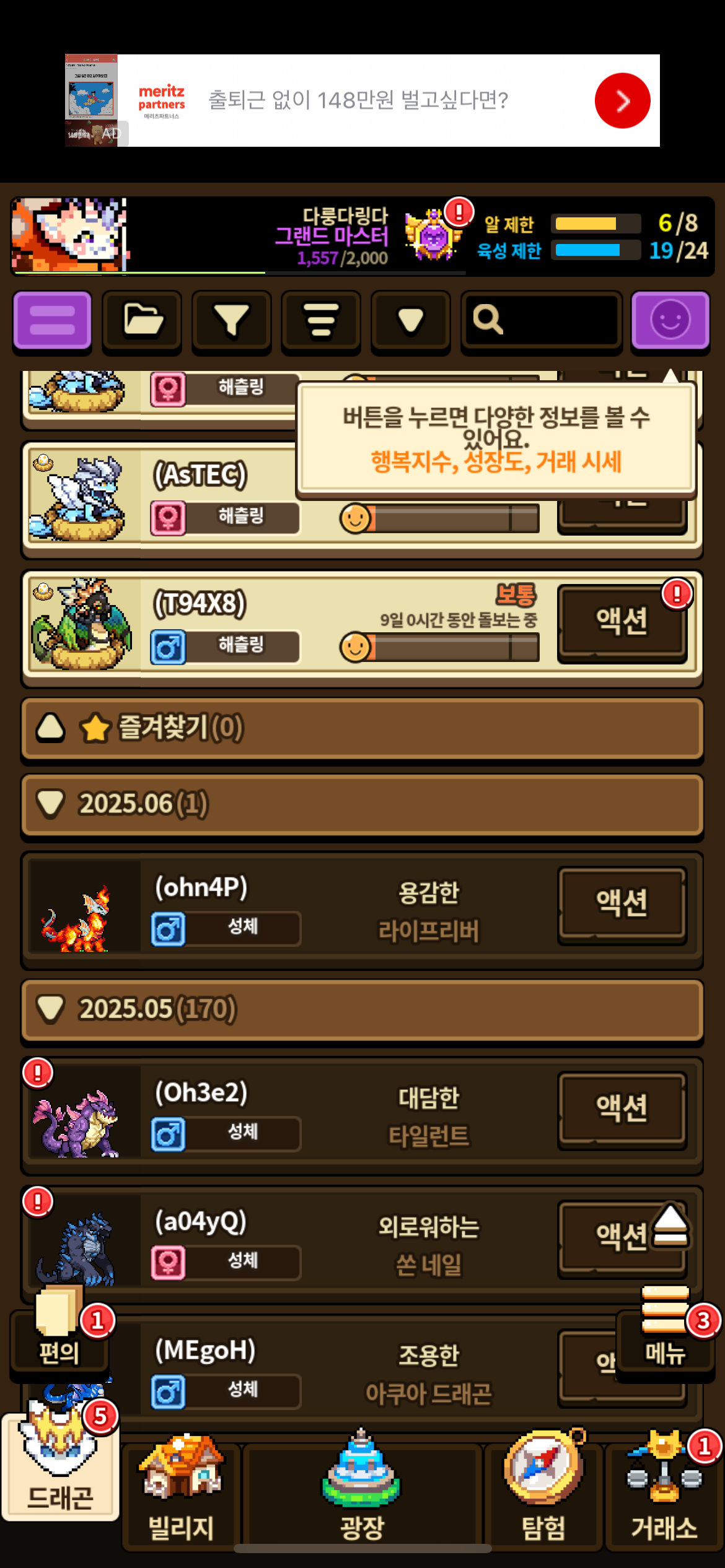Open 액션 for dragon ohn4P
Screen dimensions: 725x1568
click(x=622, y=904)
